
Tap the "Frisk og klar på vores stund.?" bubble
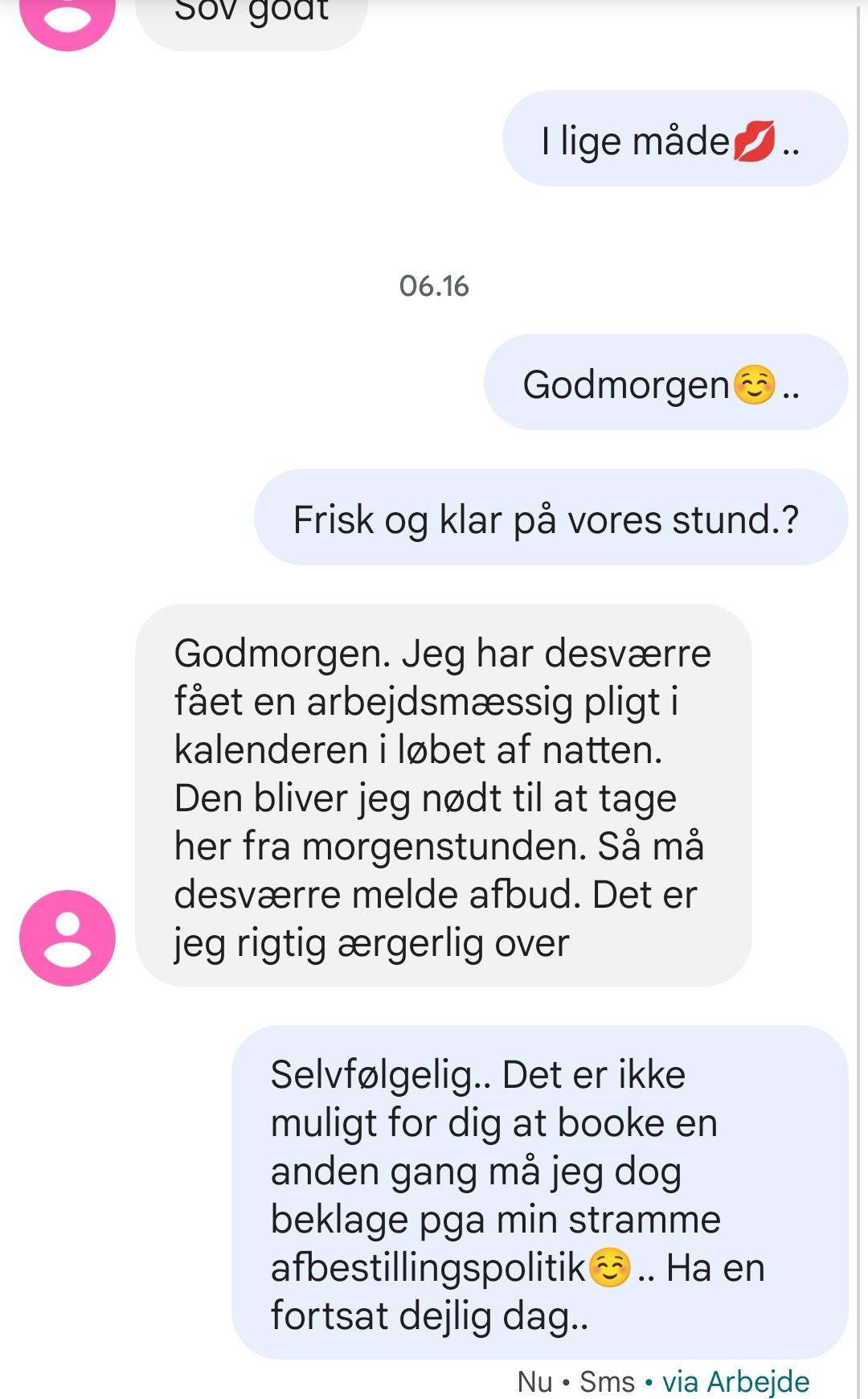(x=551, y=518)
